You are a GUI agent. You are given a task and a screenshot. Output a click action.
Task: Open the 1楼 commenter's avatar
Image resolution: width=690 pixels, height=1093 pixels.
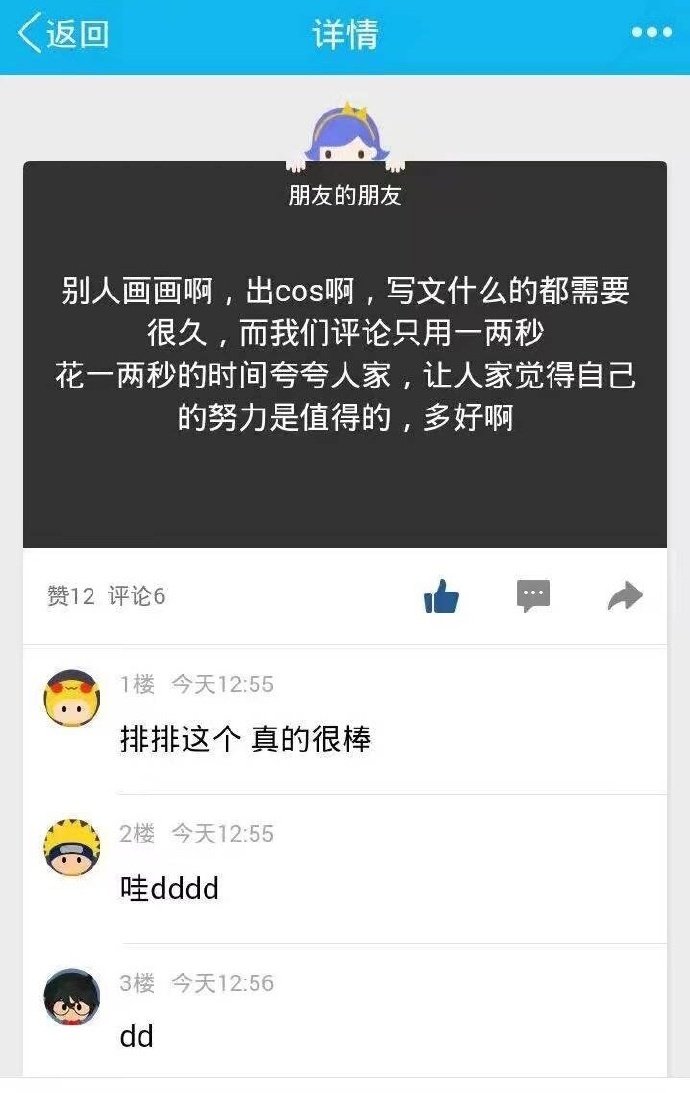tap(72, 698)
